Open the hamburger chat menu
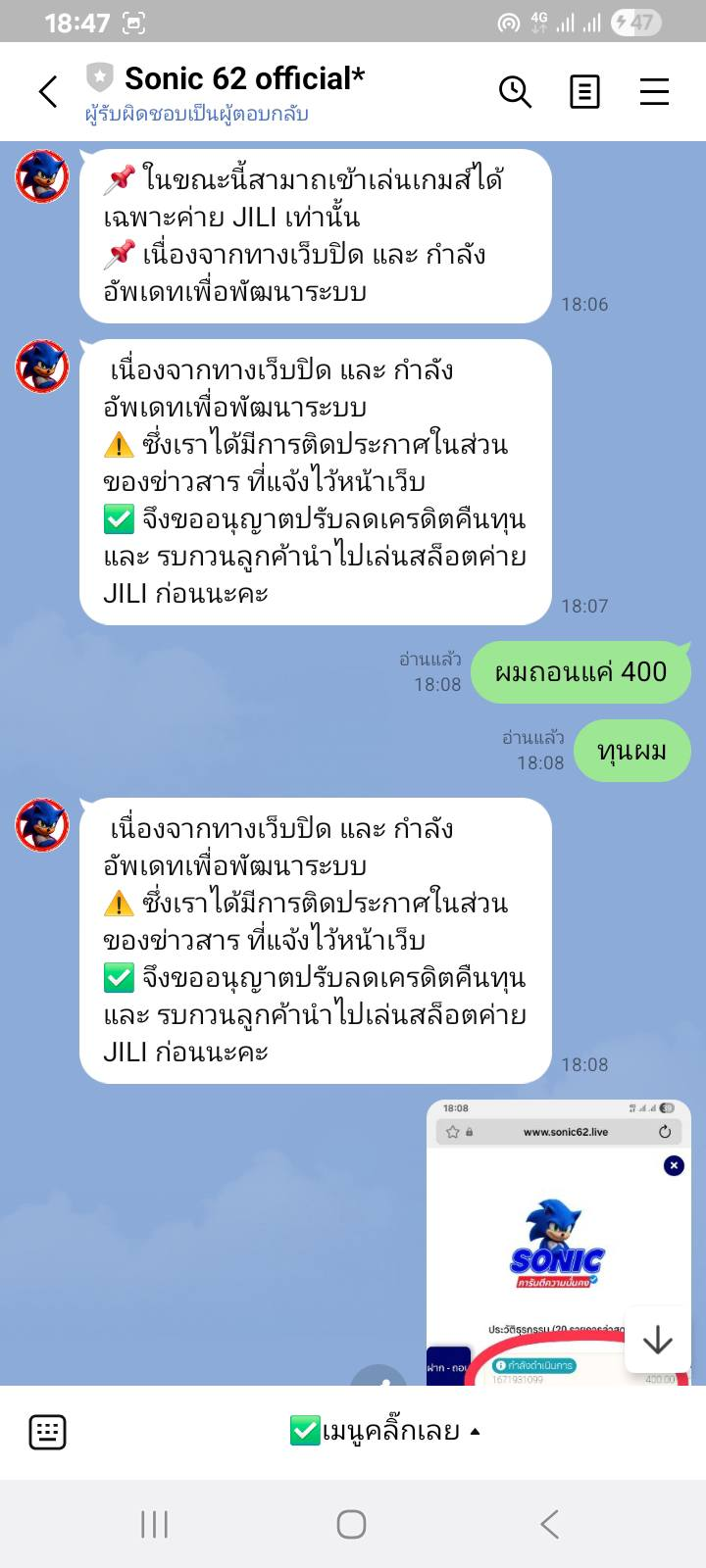The height and width of the screenshot is (1568, 706). coord(654,92)
